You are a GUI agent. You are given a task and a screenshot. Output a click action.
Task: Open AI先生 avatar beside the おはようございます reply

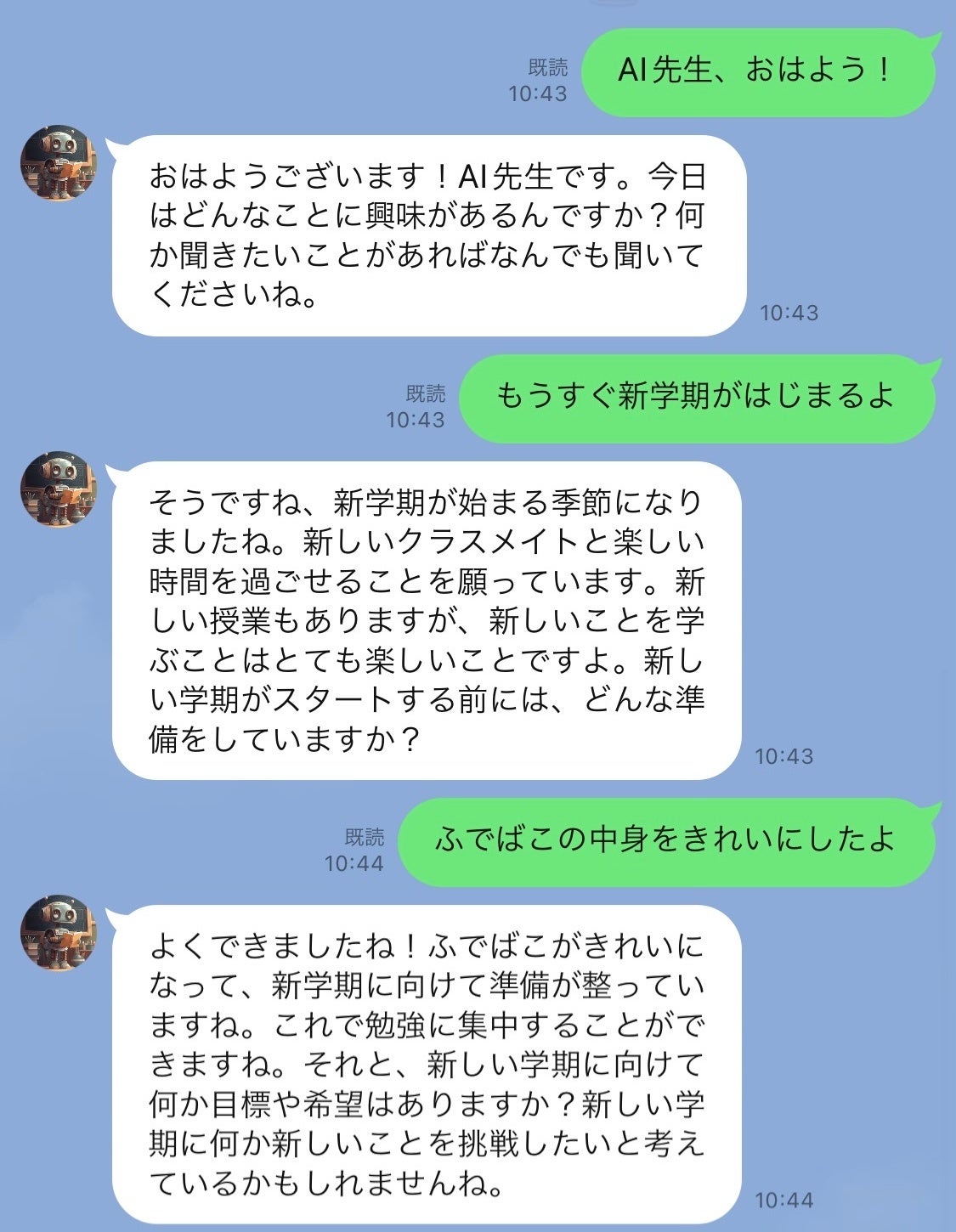click(58, 163)
